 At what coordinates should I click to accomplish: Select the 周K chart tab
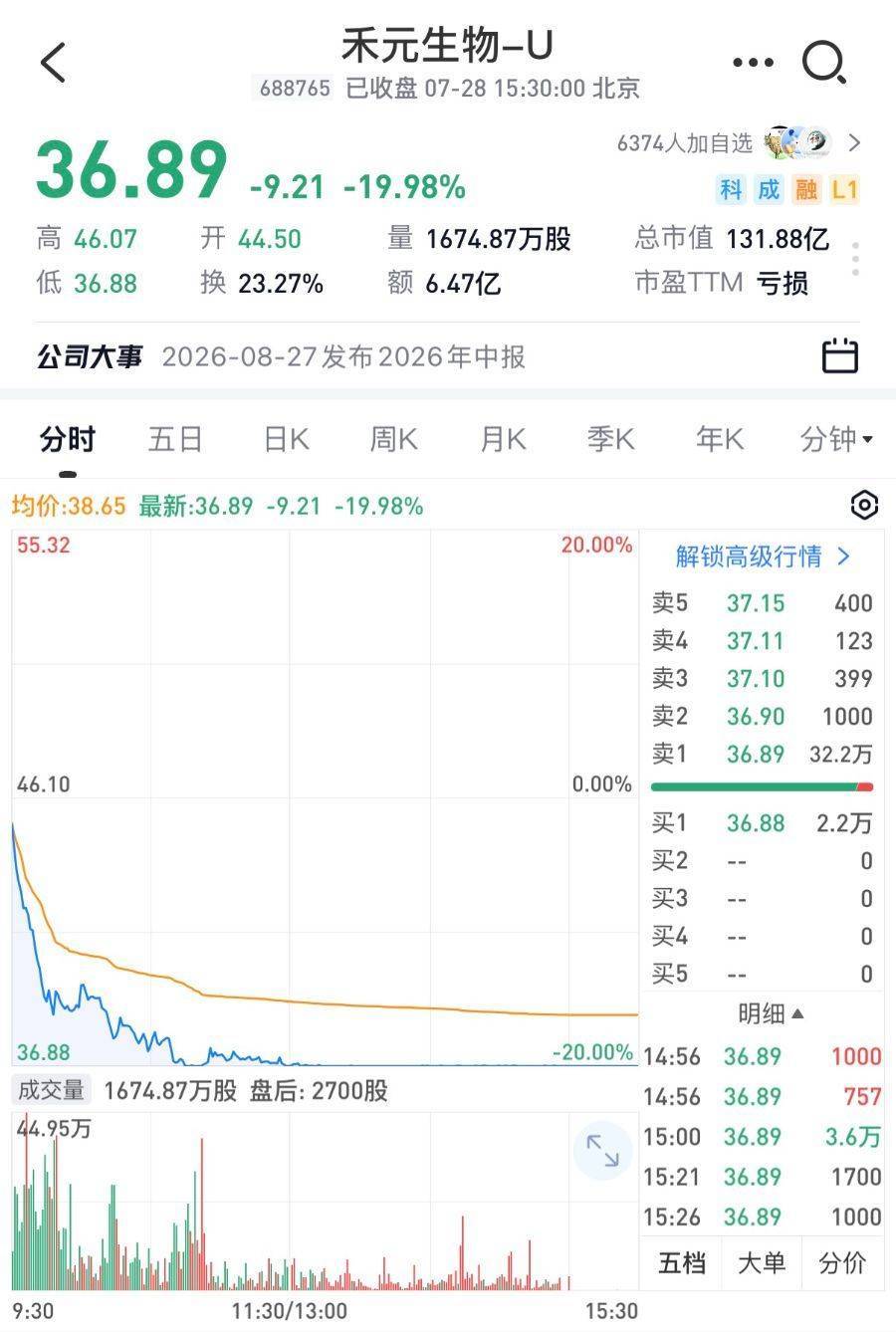(x=393, y=439)
